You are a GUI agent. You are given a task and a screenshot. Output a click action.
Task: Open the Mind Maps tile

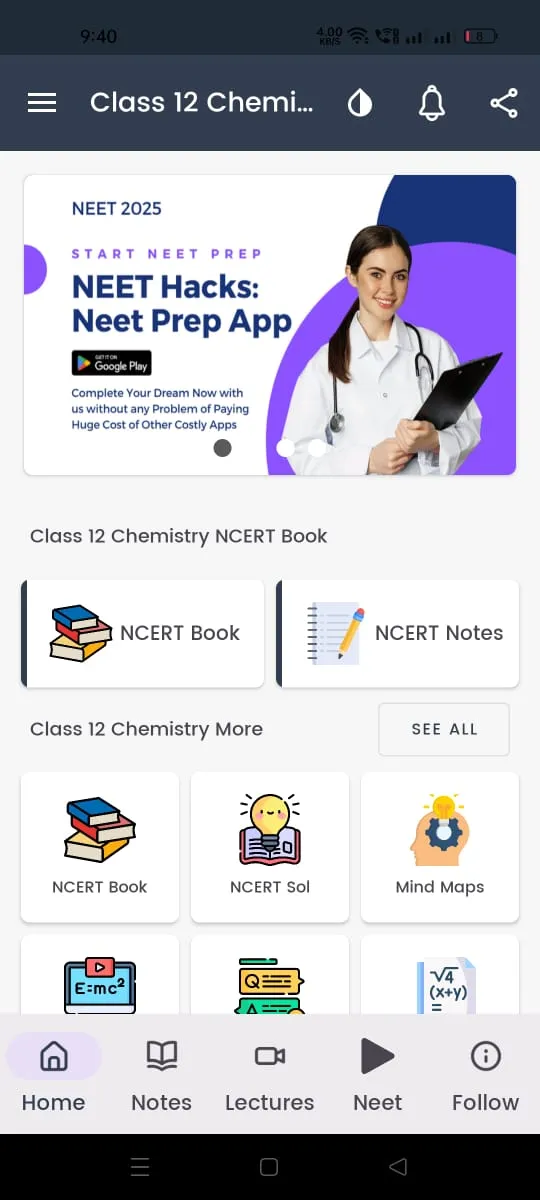point(440,847)
